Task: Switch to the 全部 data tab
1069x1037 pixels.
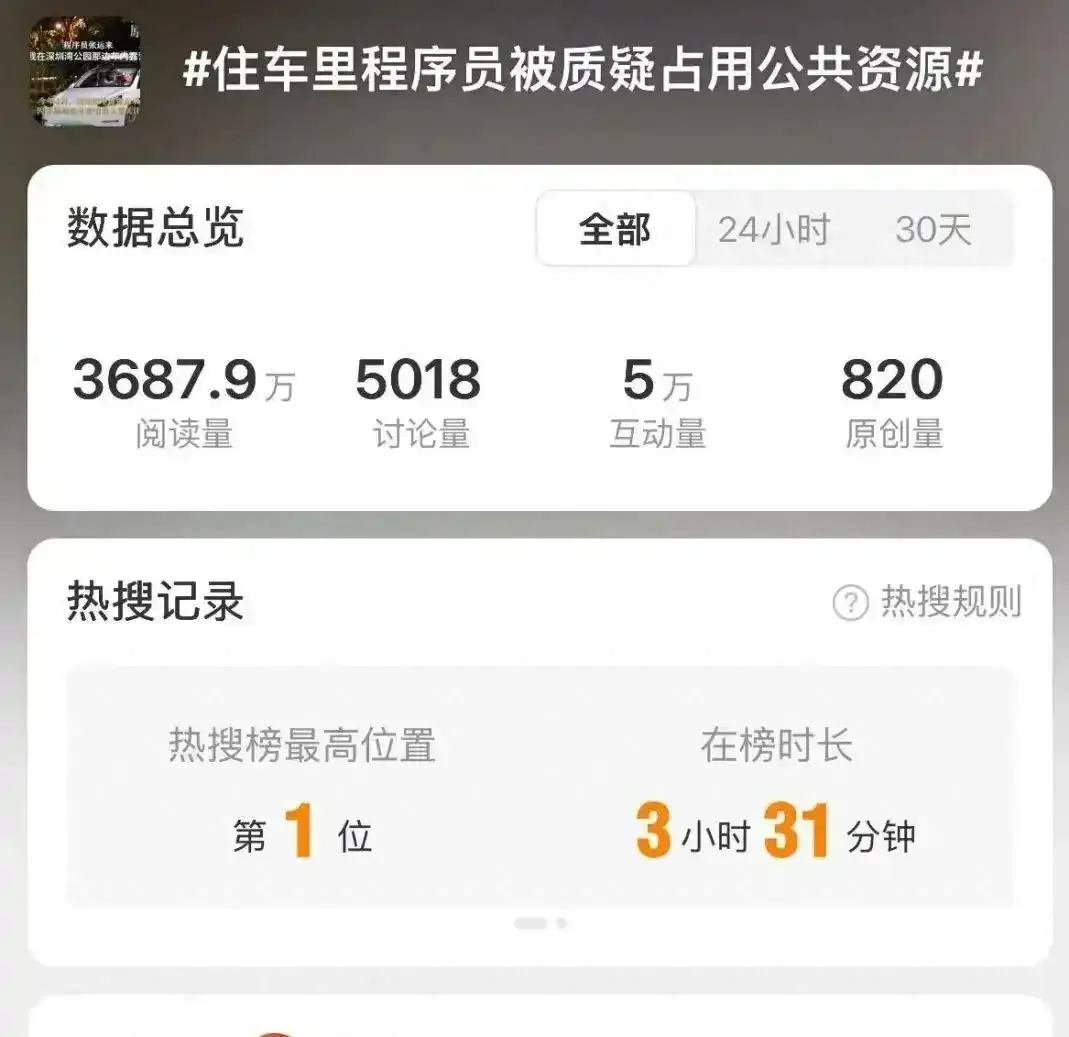Action: 615,230
